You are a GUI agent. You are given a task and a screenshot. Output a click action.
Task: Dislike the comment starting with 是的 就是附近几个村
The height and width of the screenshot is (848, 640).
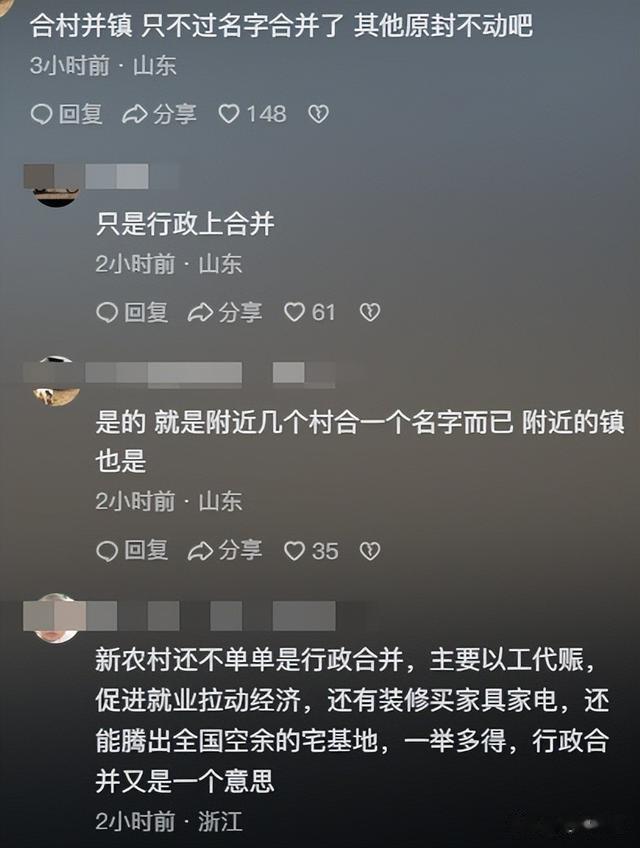pyautogui.click(x=370, y=550)
